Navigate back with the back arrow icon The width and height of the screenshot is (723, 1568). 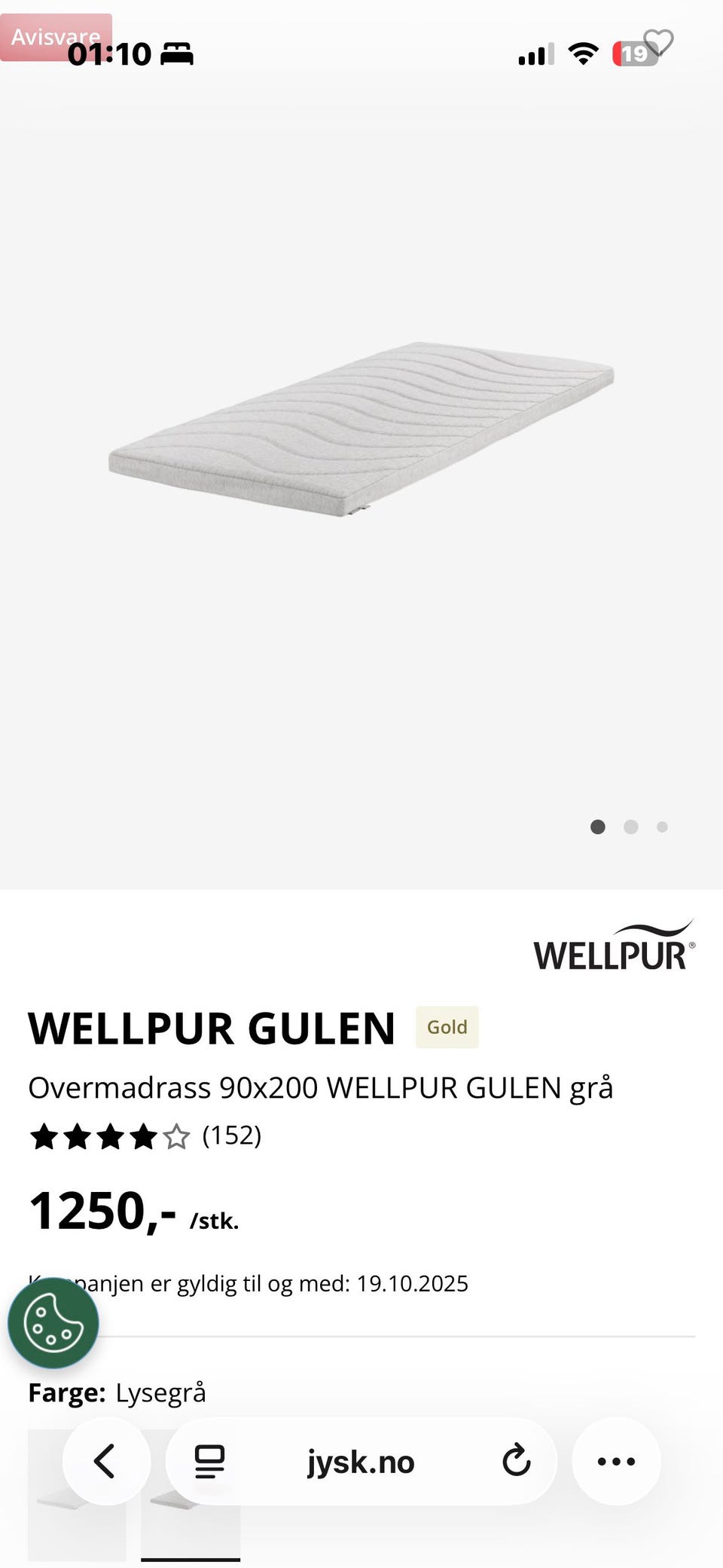pos(105,1460)
